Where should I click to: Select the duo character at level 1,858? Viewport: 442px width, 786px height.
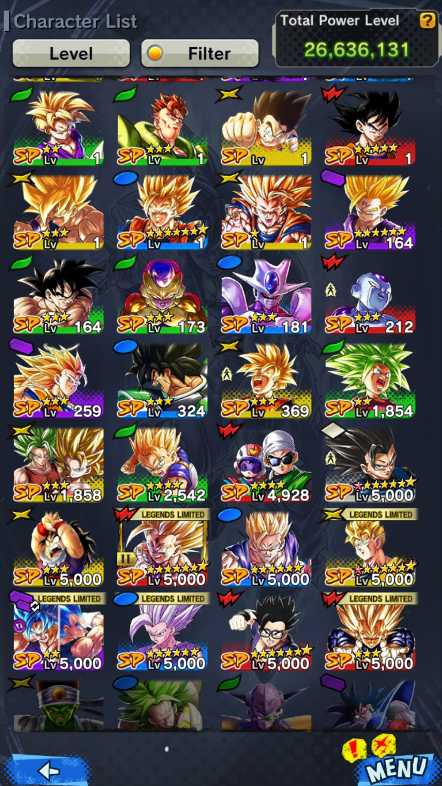point(59,464)
